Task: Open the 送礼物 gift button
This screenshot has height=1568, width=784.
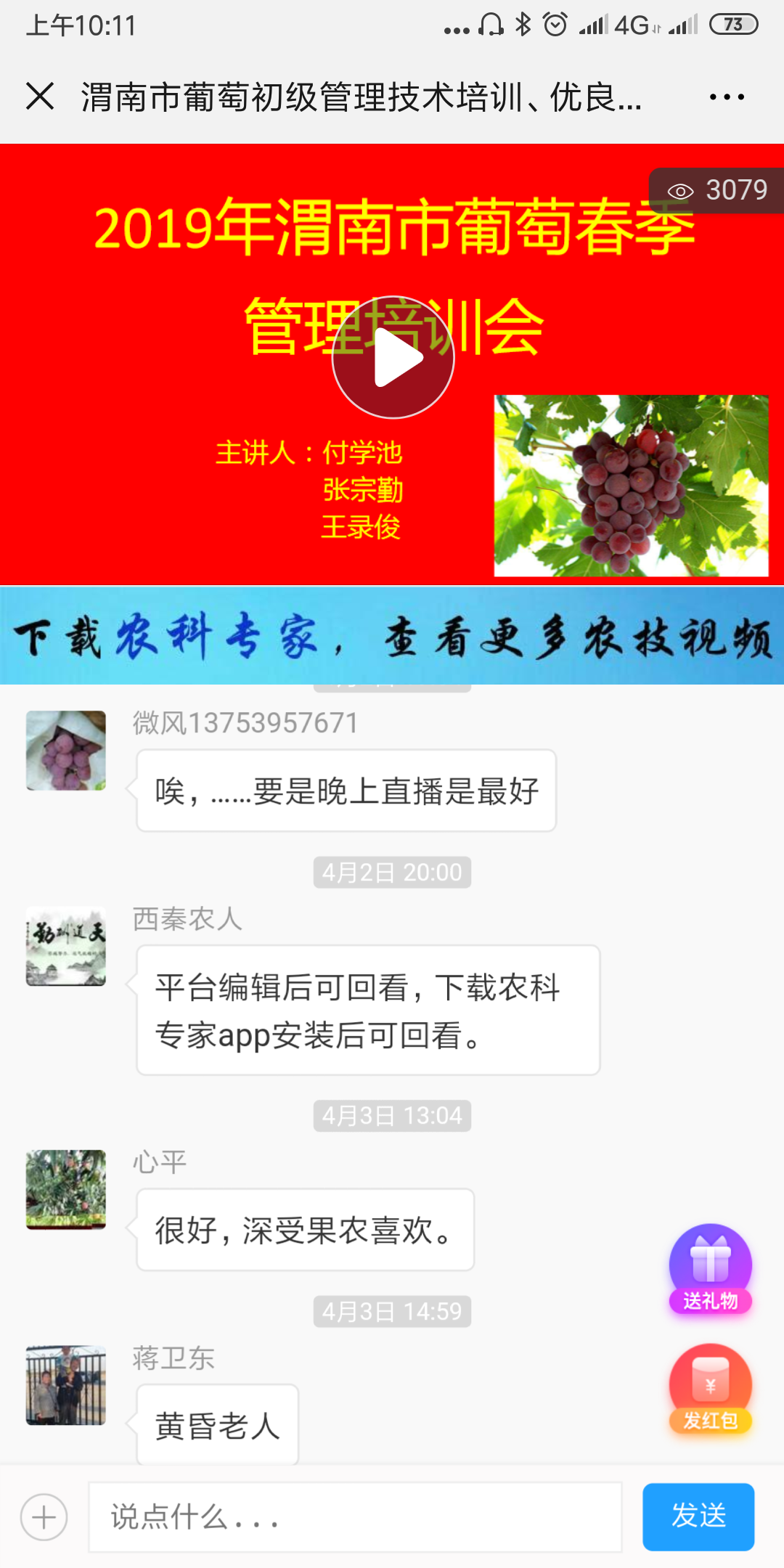Action: point(710,1269)
